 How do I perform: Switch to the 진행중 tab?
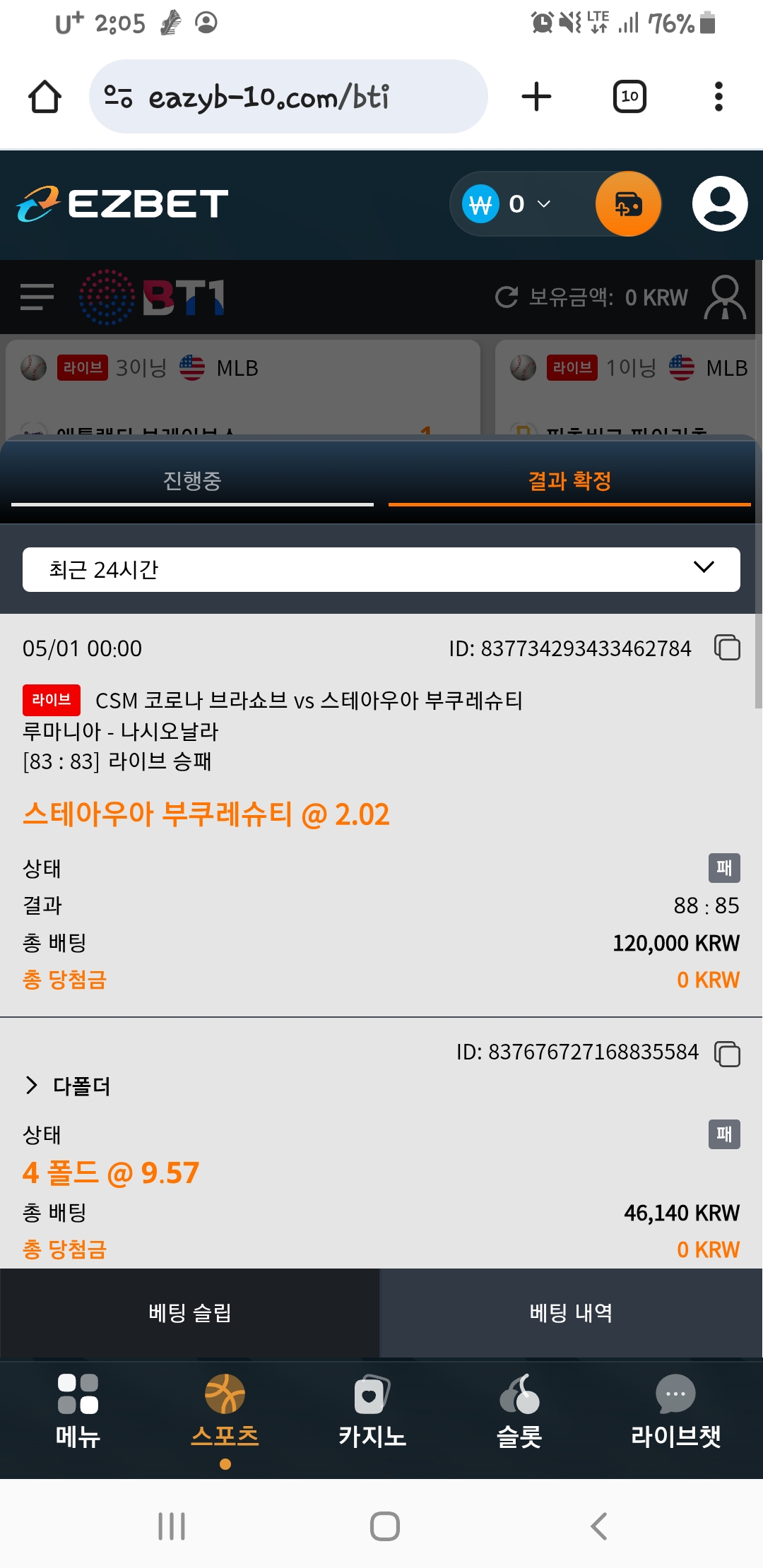[x=192, y=482]
